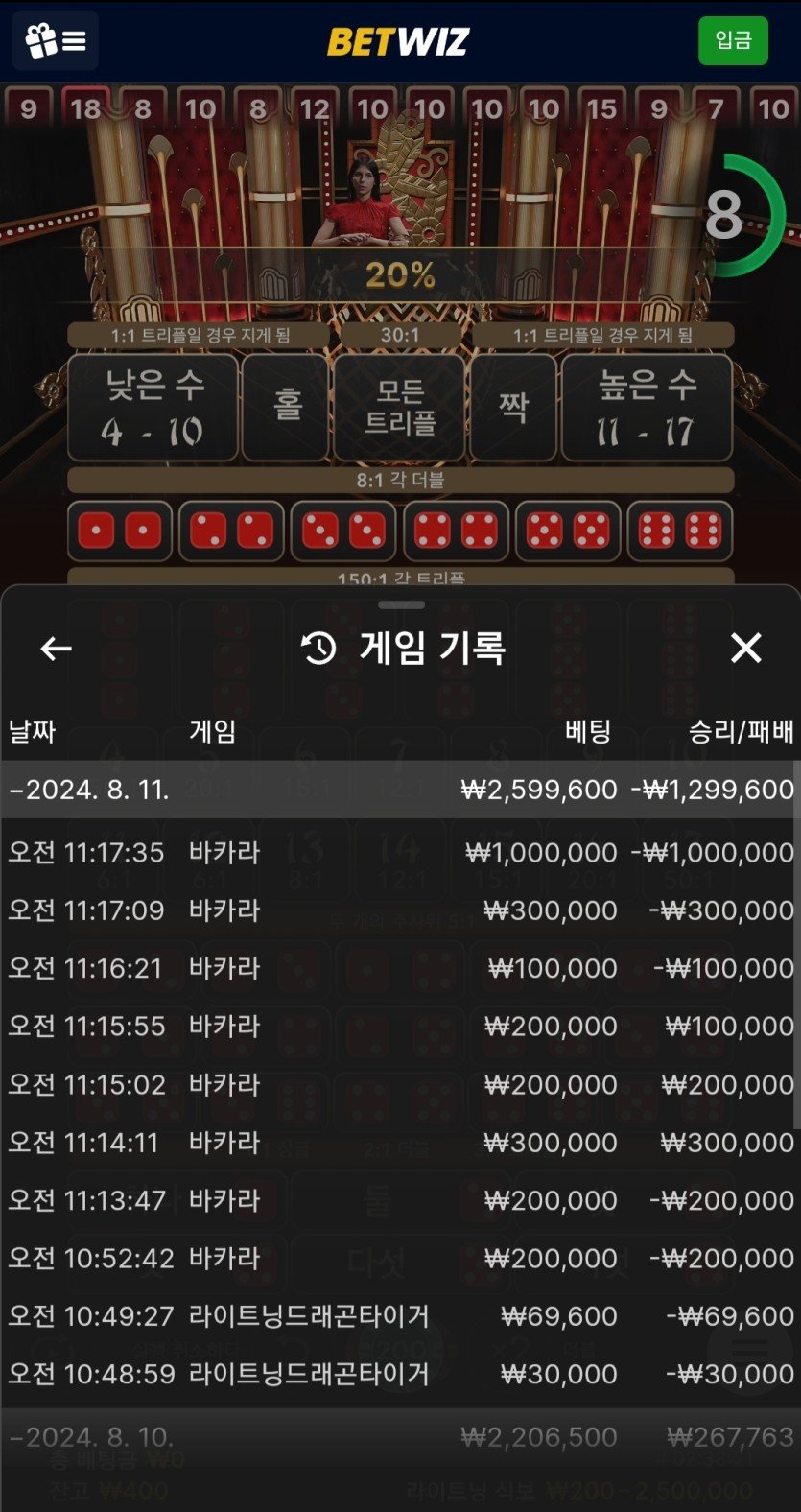Open the 오전 10:49:27 라이트닝드래곤타이거 record
The height and width of the screenshot is (1512, 801).
tap(400, 1315)
